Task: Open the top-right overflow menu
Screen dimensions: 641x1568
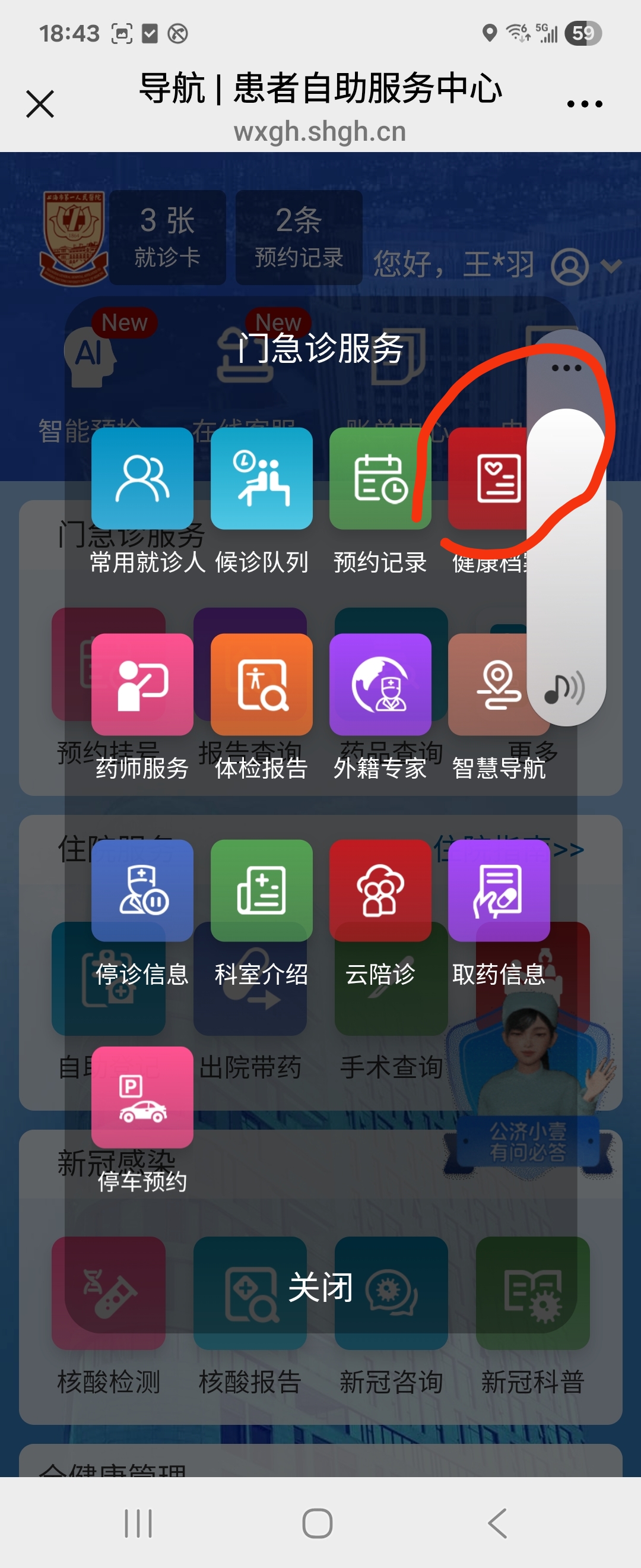Action: [584, 104]
